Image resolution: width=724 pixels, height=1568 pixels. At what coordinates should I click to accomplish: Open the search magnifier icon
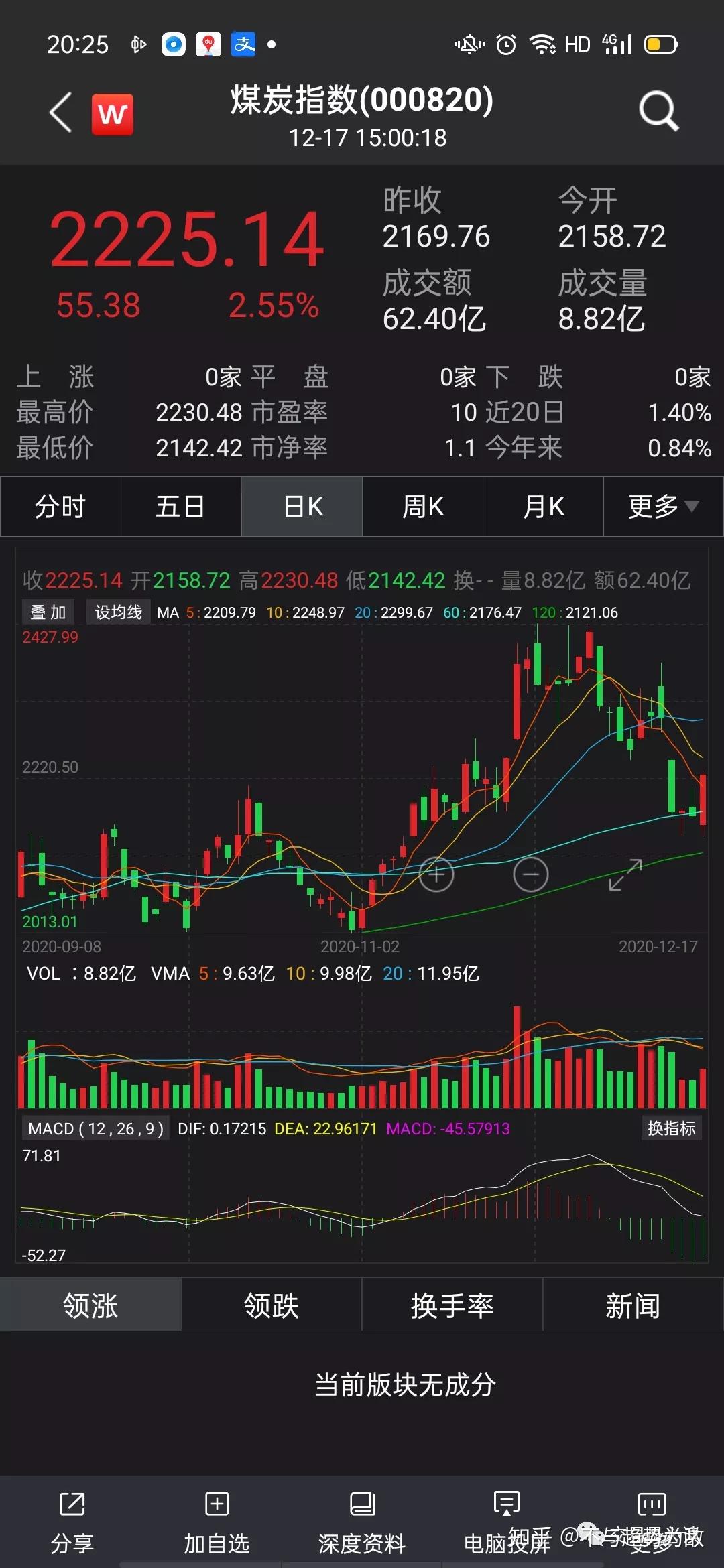click(x=658, y=111)
